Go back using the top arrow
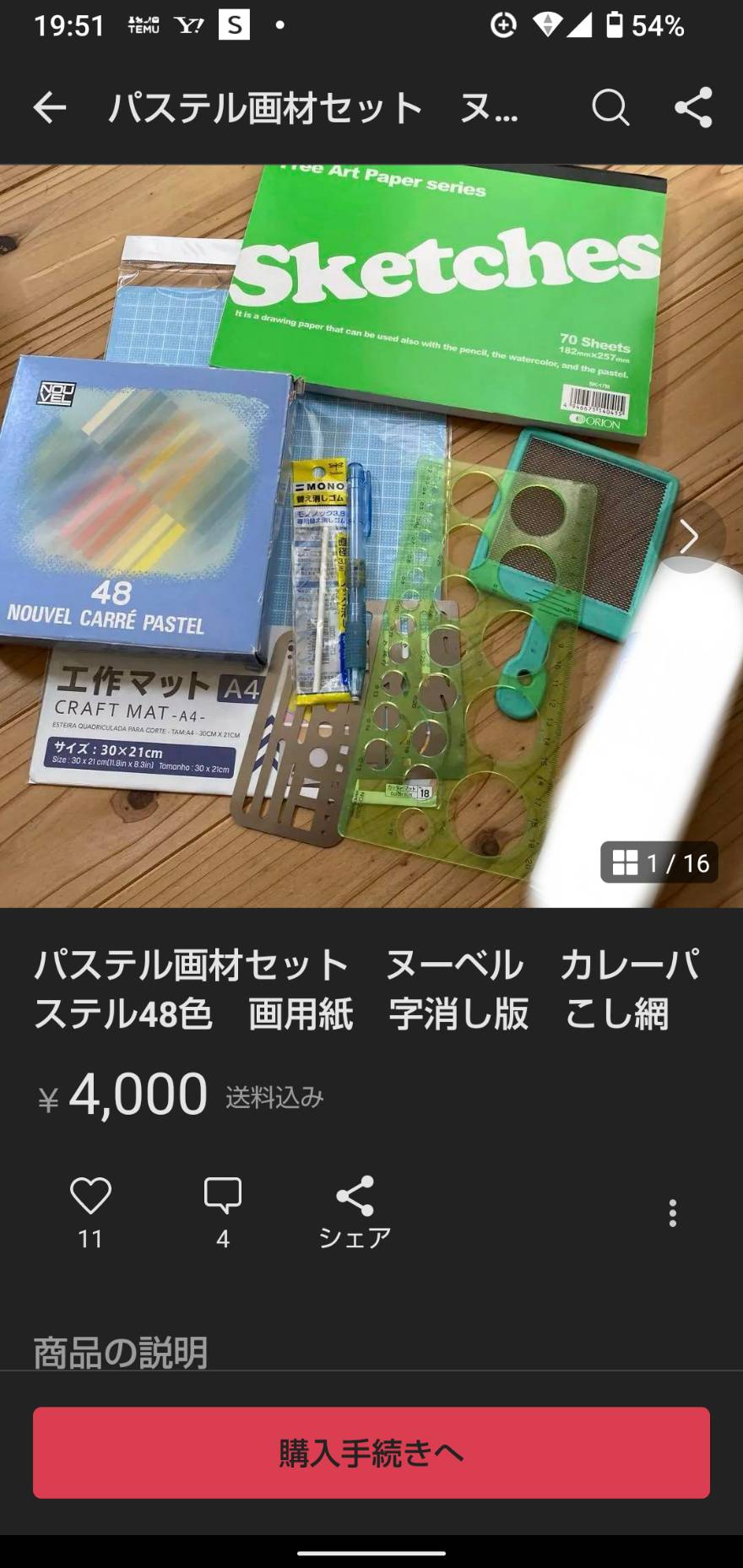 pyautogui.click(x=49, y=108)
